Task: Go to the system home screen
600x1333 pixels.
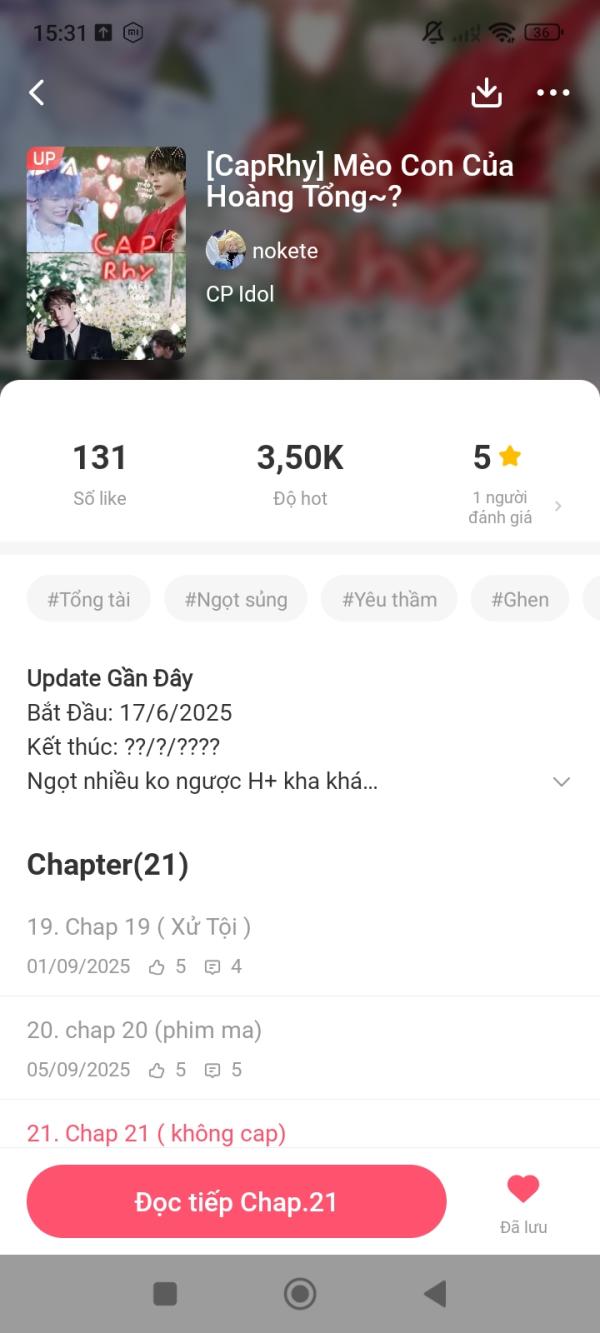Action: (300, 1294)
